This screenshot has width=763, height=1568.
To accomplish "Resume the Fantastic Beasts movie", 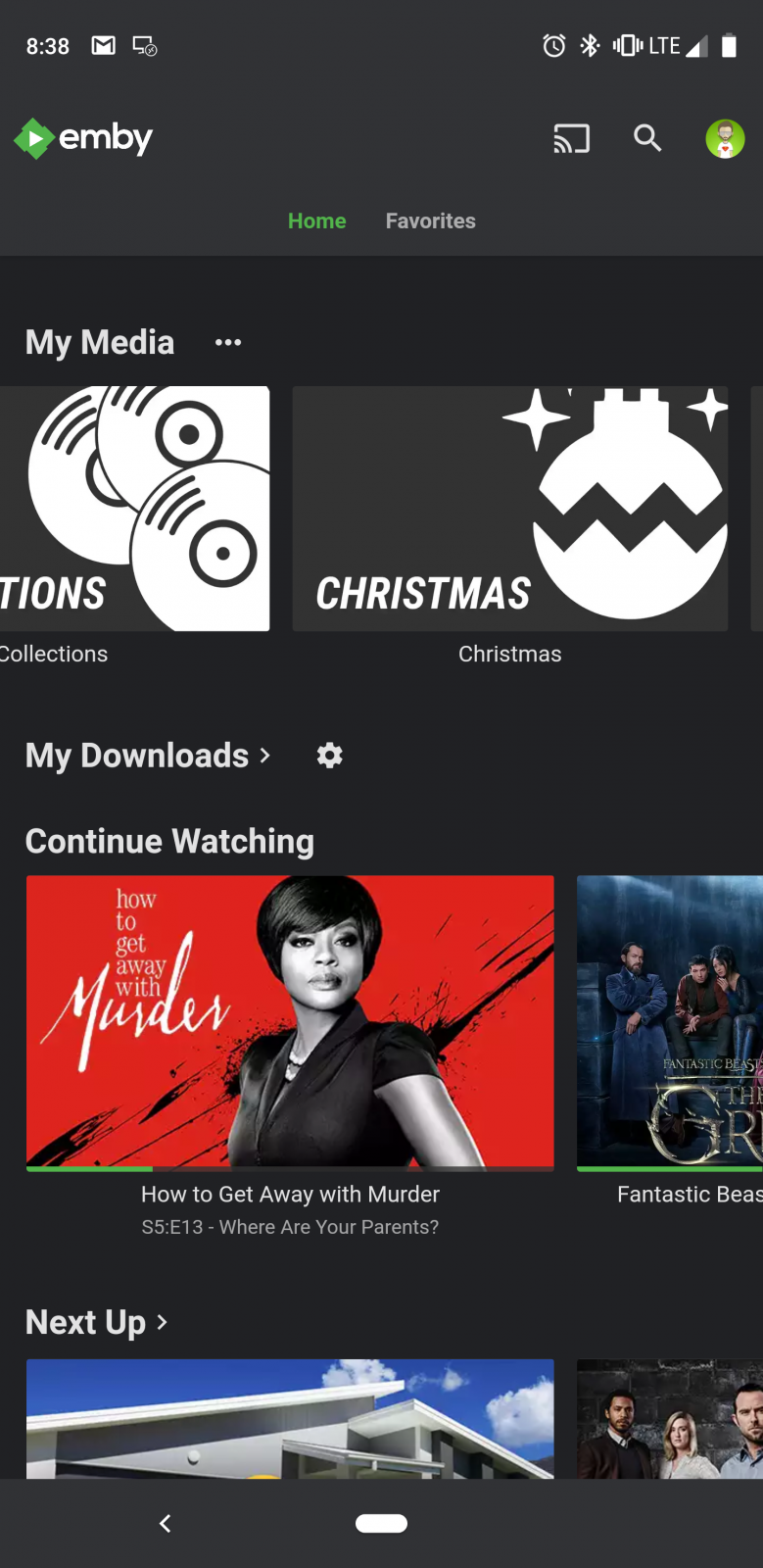I will point(670,1021).
